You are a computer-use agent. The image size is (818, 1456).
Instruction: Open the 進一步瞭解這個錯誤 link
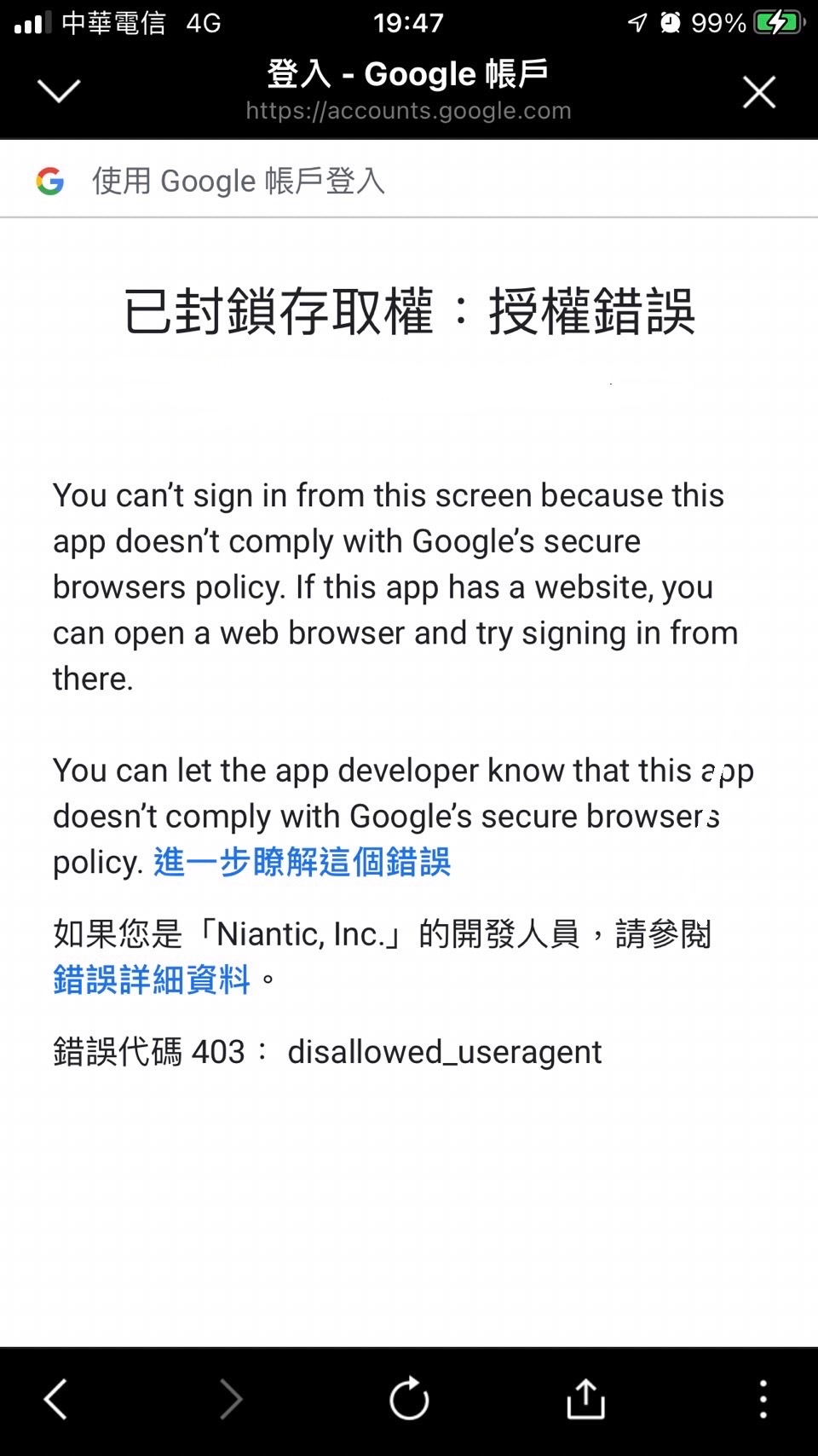click(x=302, y=862)
